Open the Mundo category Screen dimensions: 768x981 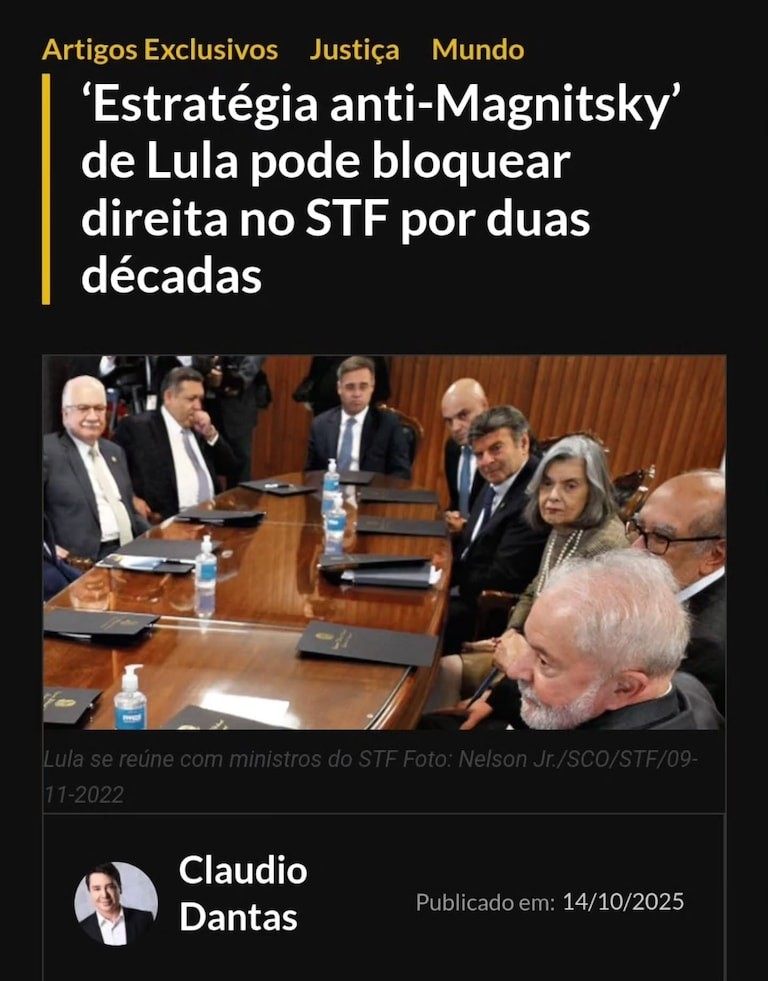478,49
